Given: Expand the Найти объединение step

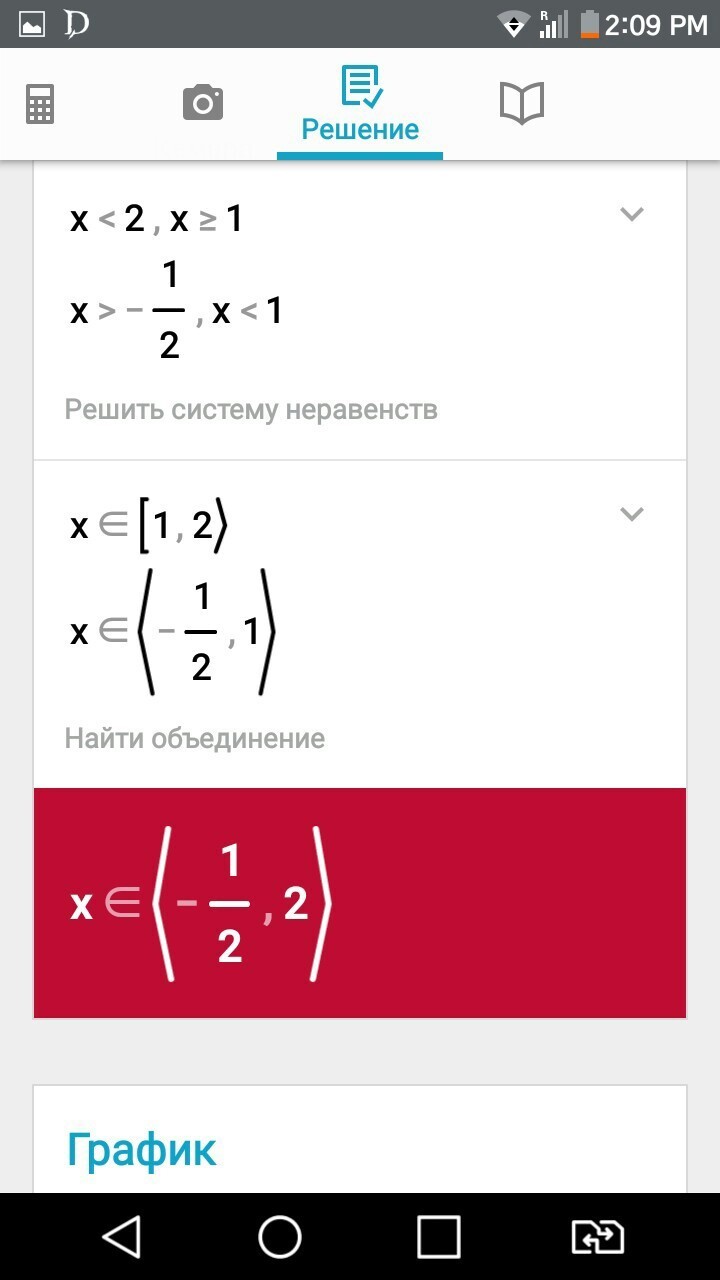Looking at the screenshot, I should click(631, 514).
